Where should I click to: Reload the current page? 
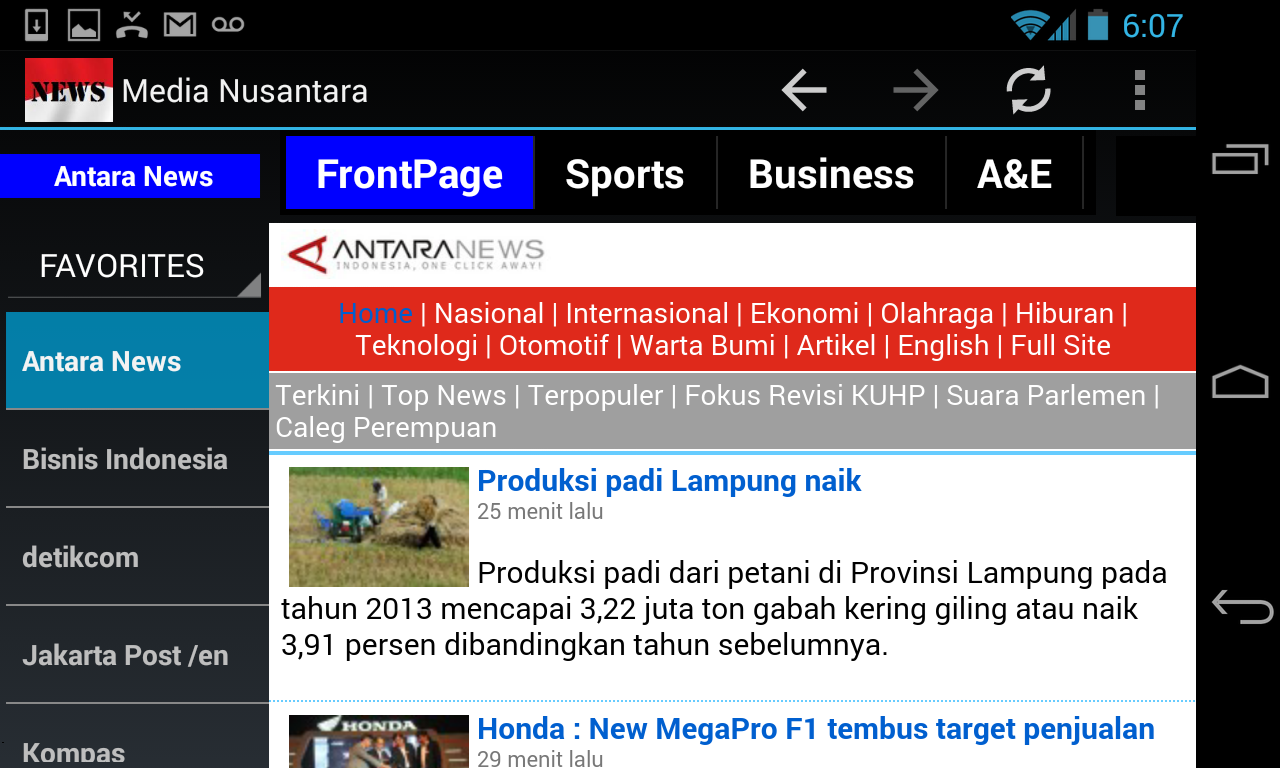pyautogui.click(x=1028, y=91)
